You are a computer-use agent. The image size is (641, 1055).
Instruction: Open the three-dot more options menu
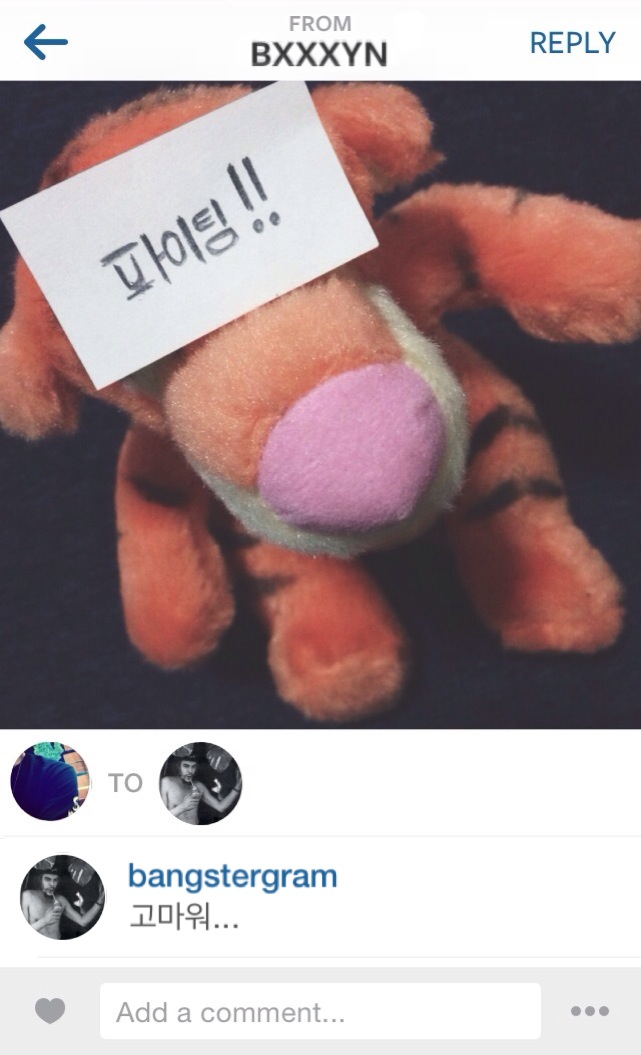pyautogui.click(x=590, y=1011)
